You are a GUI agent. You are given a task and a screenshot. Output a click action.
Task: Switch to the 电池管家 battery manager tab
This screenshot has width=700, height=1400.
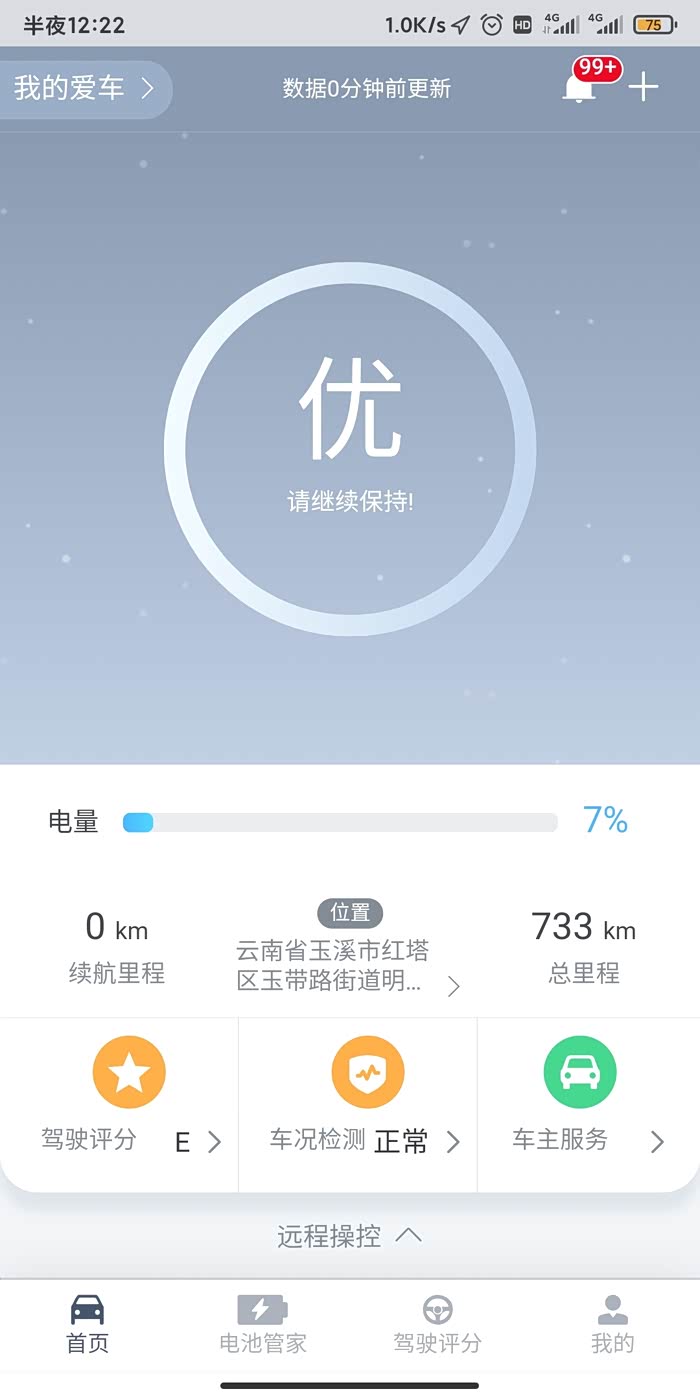point(262,1324)
